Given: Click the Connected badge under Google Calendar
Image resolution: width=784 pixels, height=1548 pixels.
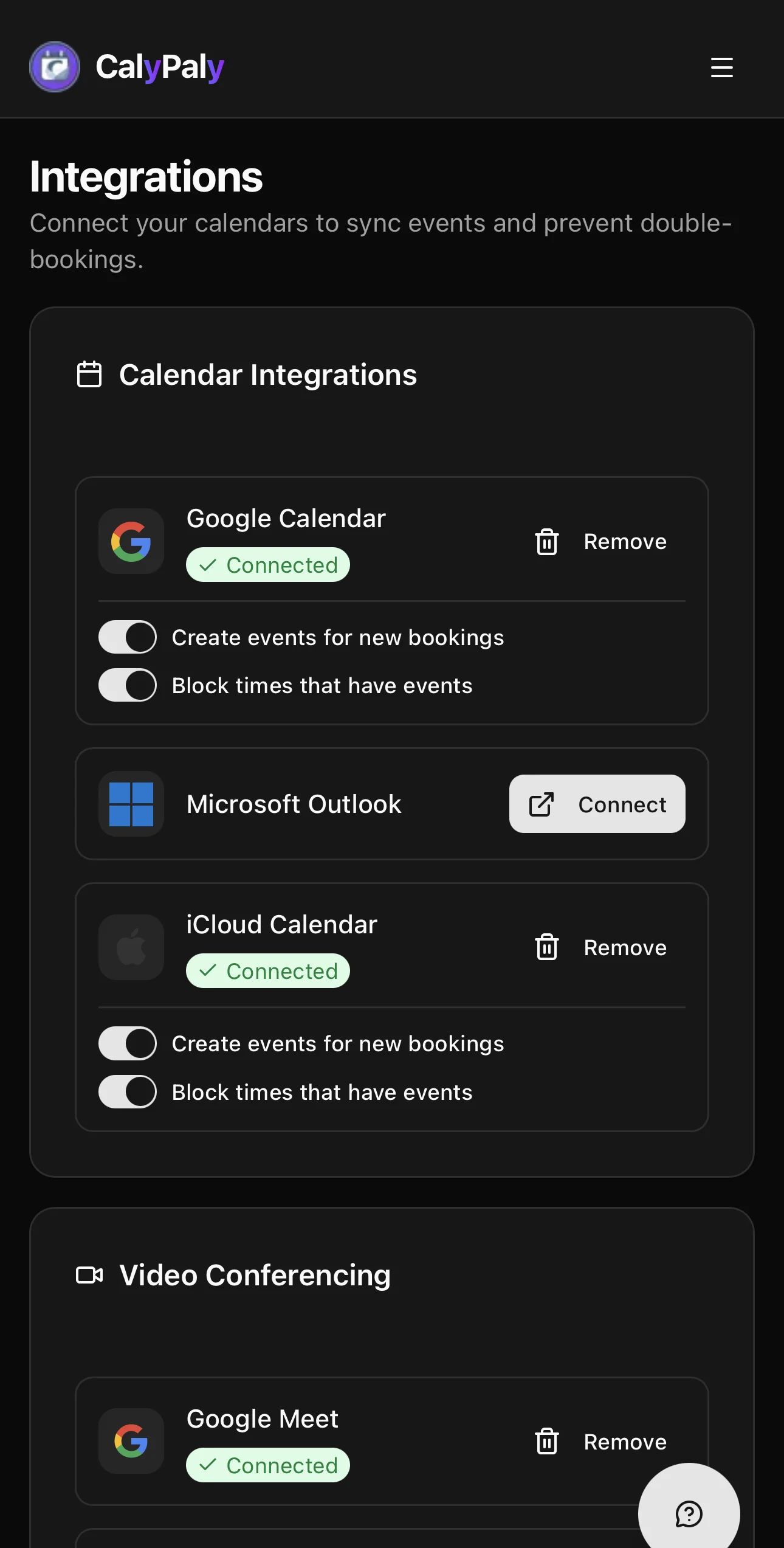Looking at the screenshot, I should pyautogui.click(x=267, y=565).
